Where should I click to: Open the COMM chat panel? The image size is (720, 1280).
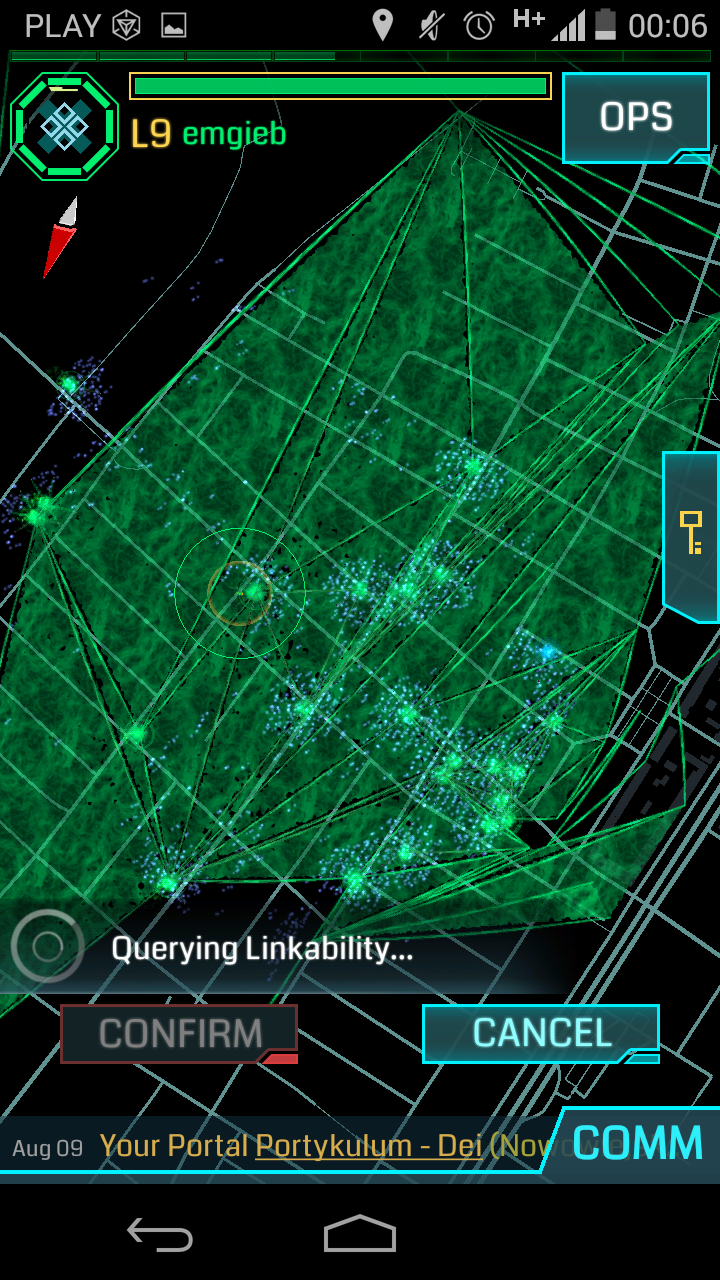[x=637, y=1143]
